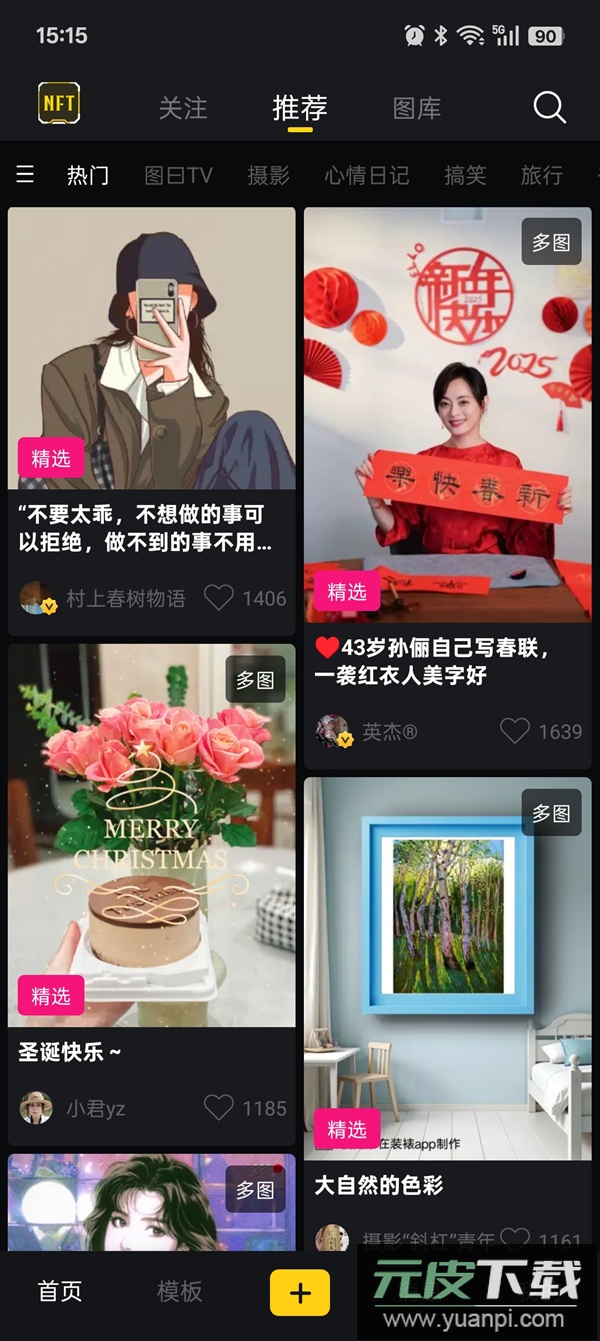The width and height of the screenshot is (600, 1341).
Task: Open the category menu icon
Action: point(25,175)
